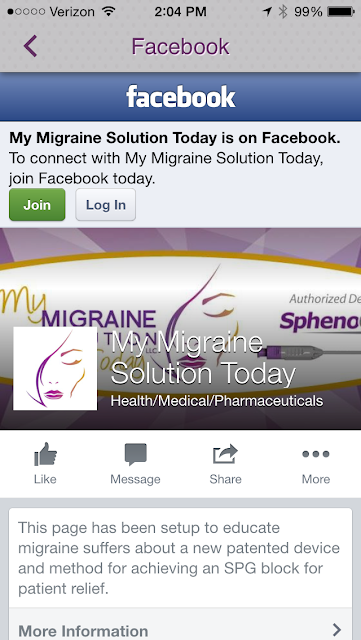This screenshot has width=361, height=640.
Task: Share this Facebook page
Action: [x=225, y=464]
